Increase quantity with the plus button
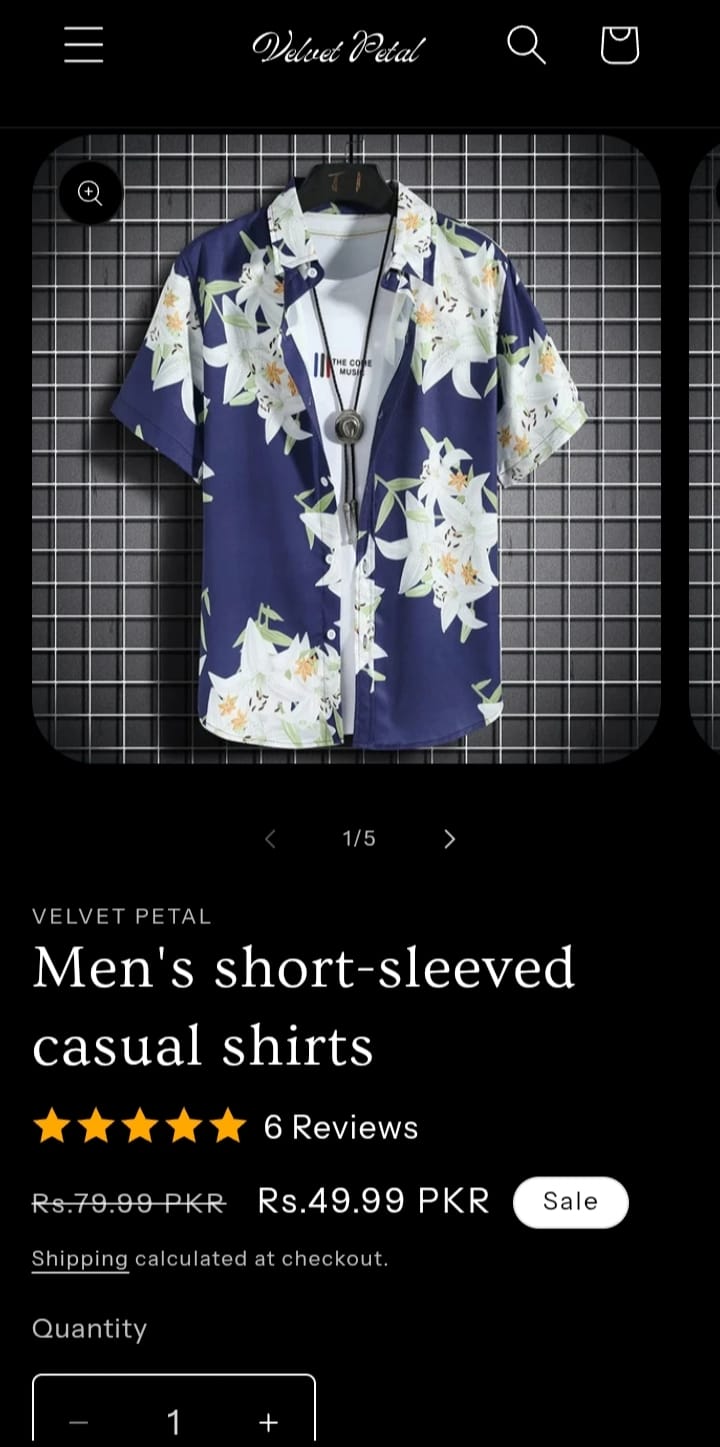Viewport: 720px width, 1447px height. 268,1421
